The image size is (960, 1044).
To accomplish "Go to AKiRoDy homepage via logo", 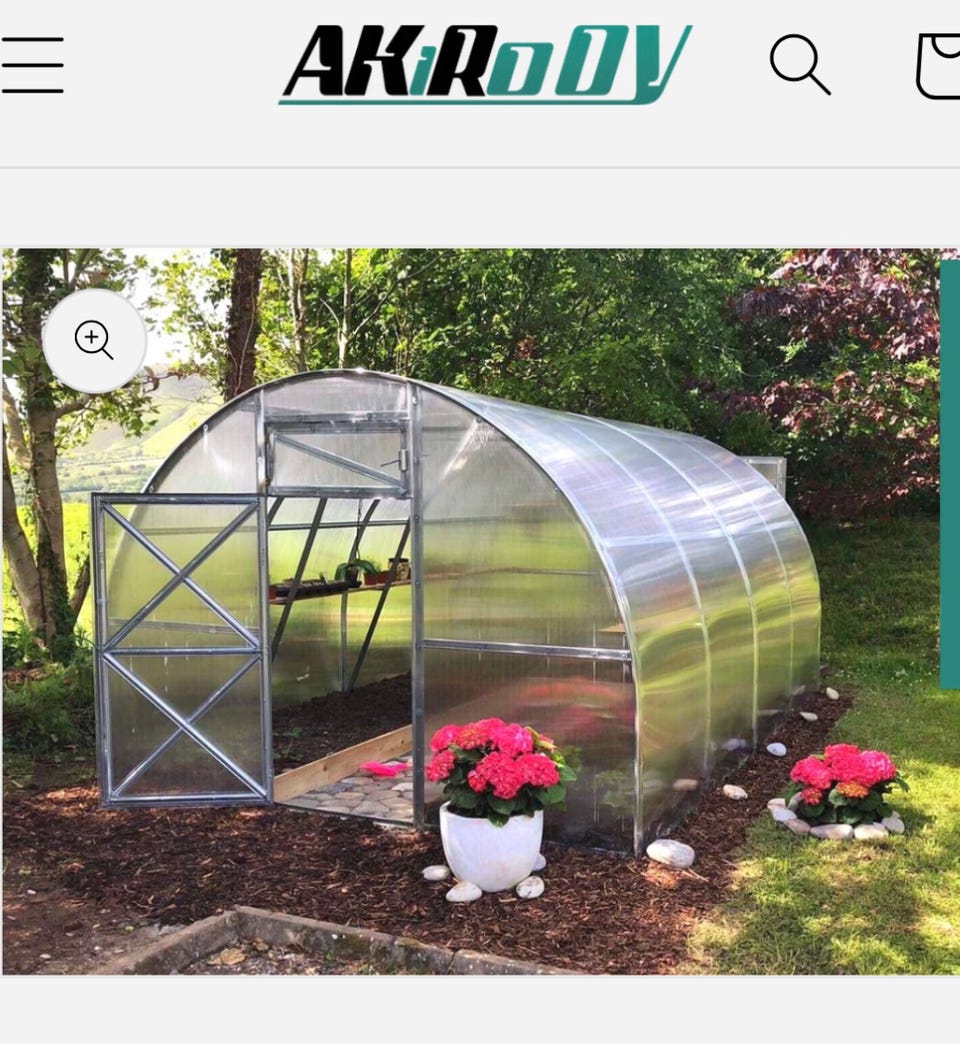I will point(484,64).
